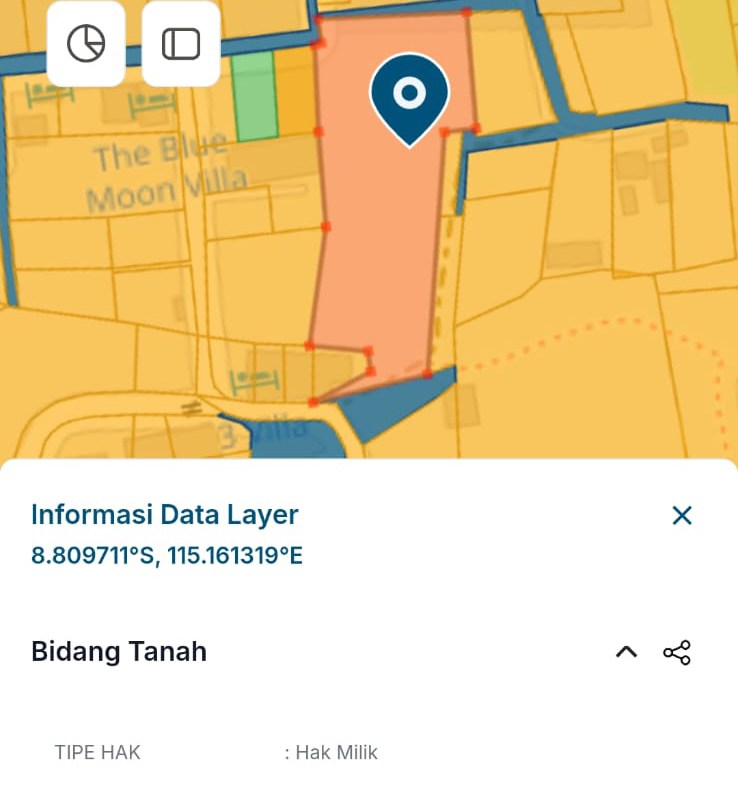Open the pie chart map tool
Image resolution: width=738 pixels, height=785 pixels.
86,44
